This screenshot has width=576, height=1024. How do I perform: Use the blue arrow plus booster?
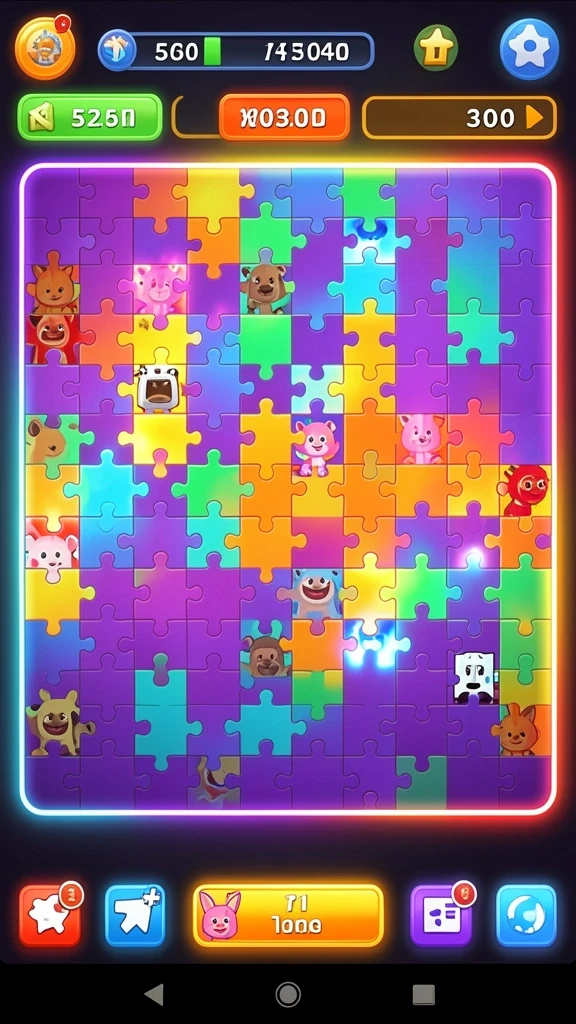pos(135,916)
